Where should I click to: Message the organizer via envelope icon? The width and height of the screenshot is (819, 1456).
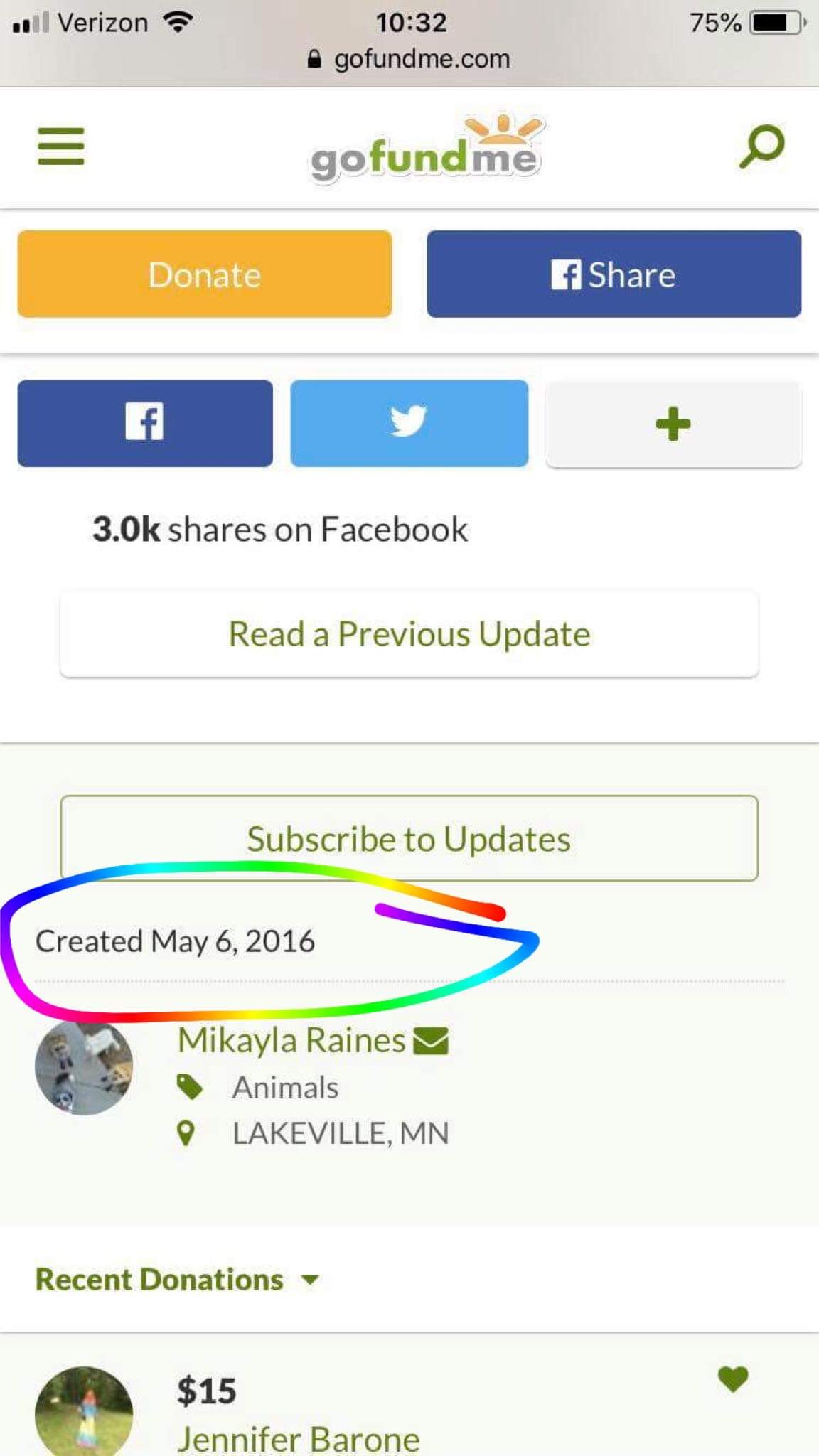point(431,1042)
